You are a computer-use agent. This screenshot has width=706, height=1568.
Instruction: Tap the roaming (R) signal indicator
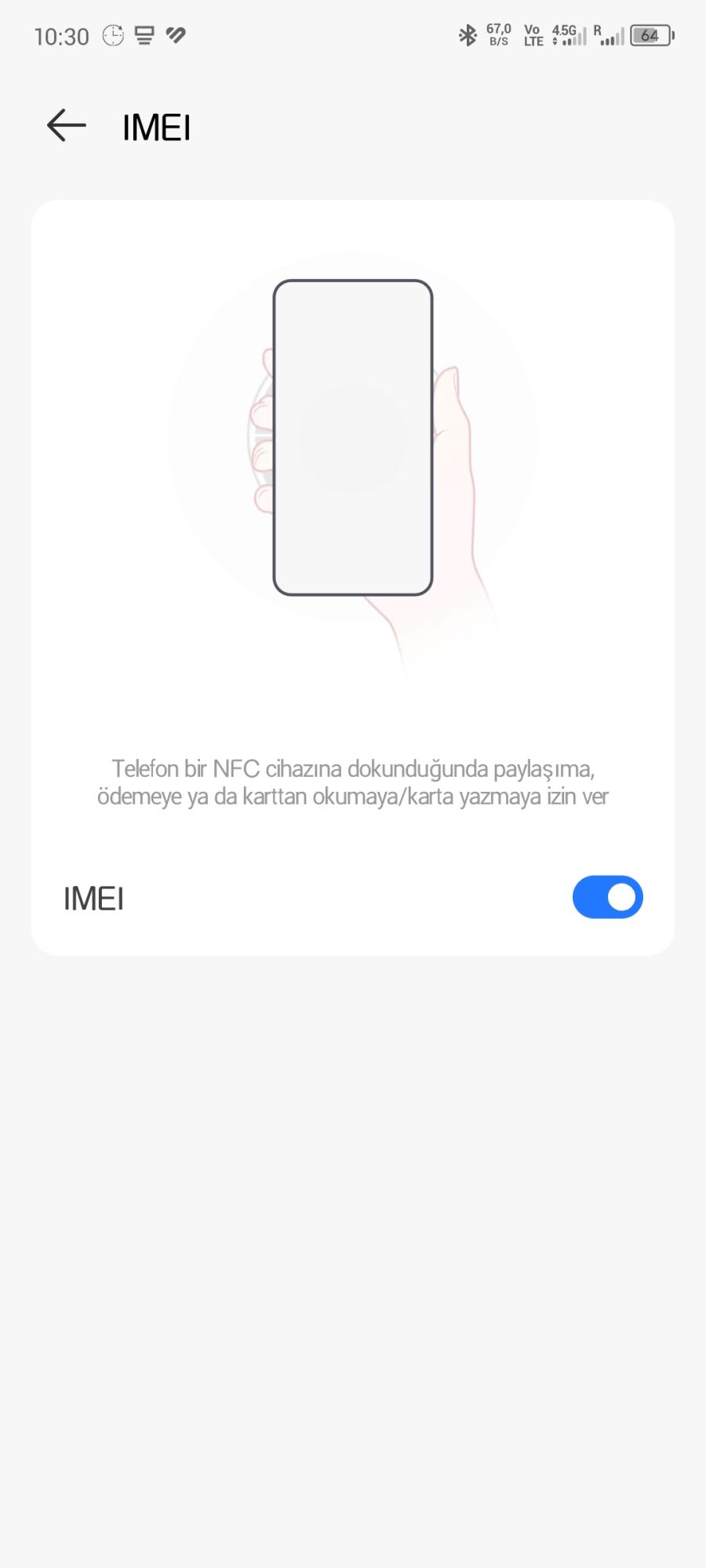tap(608, 34)
